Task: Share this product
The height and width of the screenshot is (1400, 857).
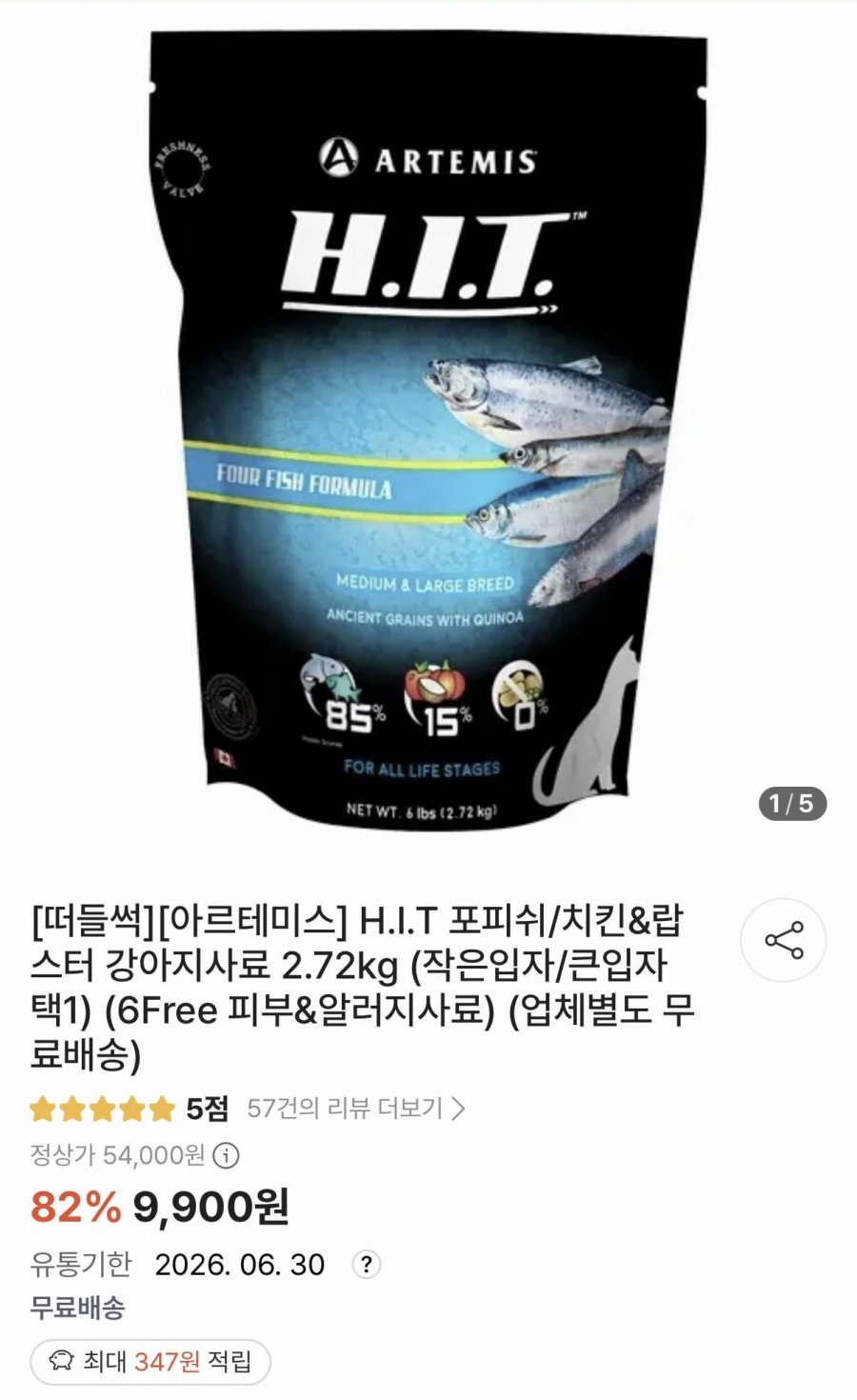Action: (x=783, y=940)
